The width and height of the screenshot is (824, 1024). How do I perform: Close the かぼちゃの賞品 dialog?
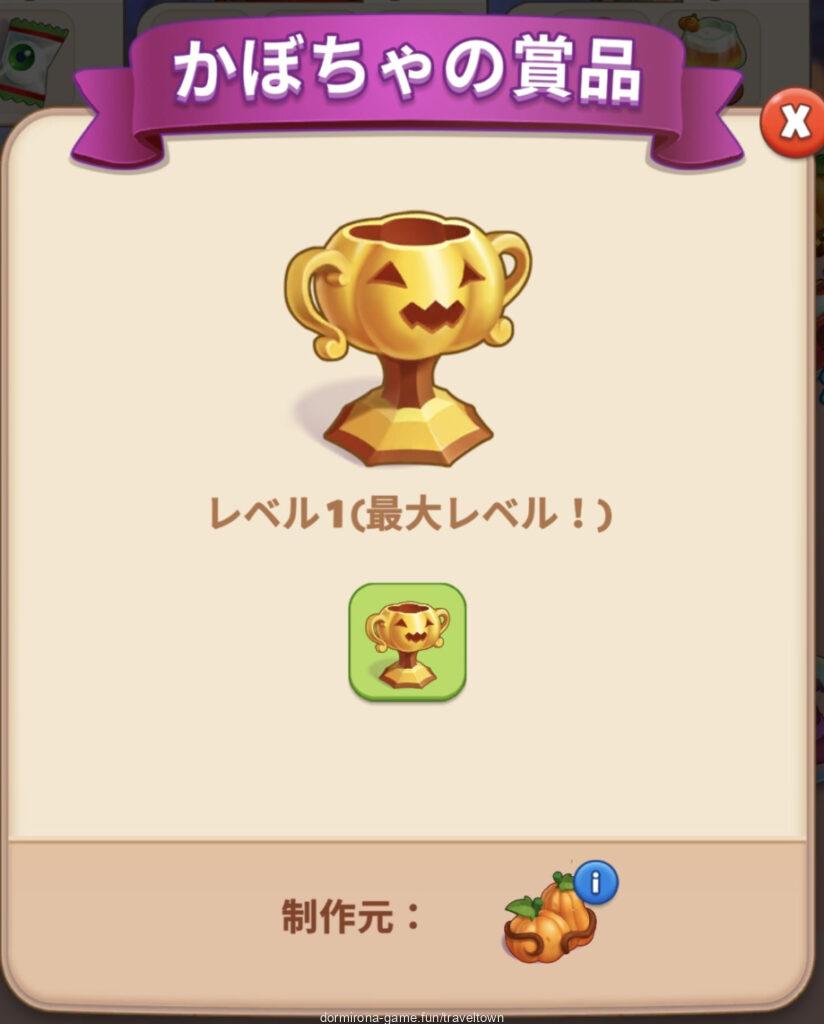tap(794, 123)
